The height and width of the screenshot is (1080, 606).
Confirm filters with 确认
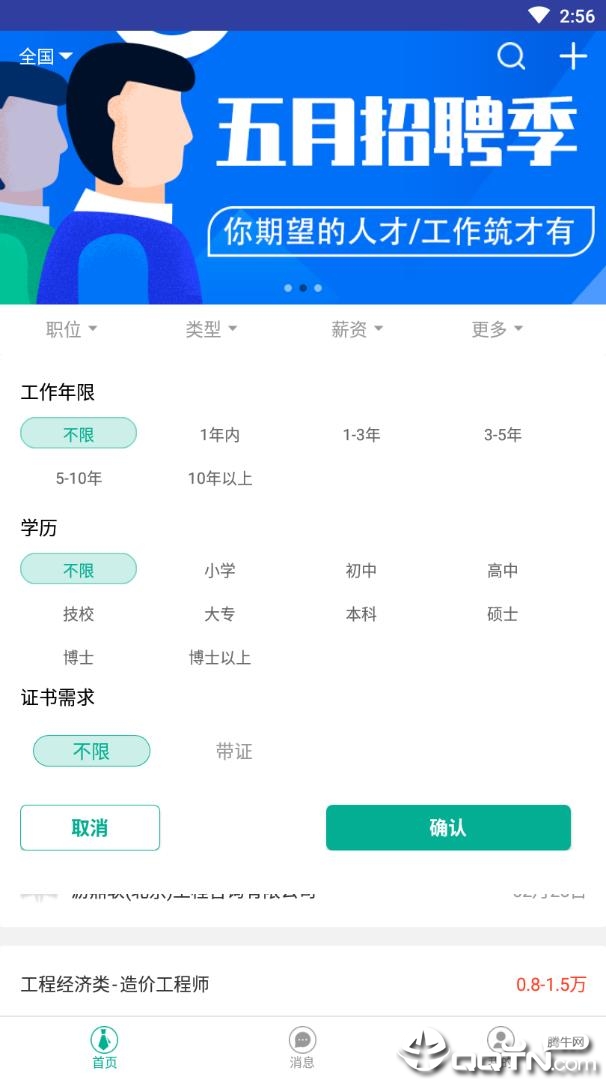tap(448, 828)
